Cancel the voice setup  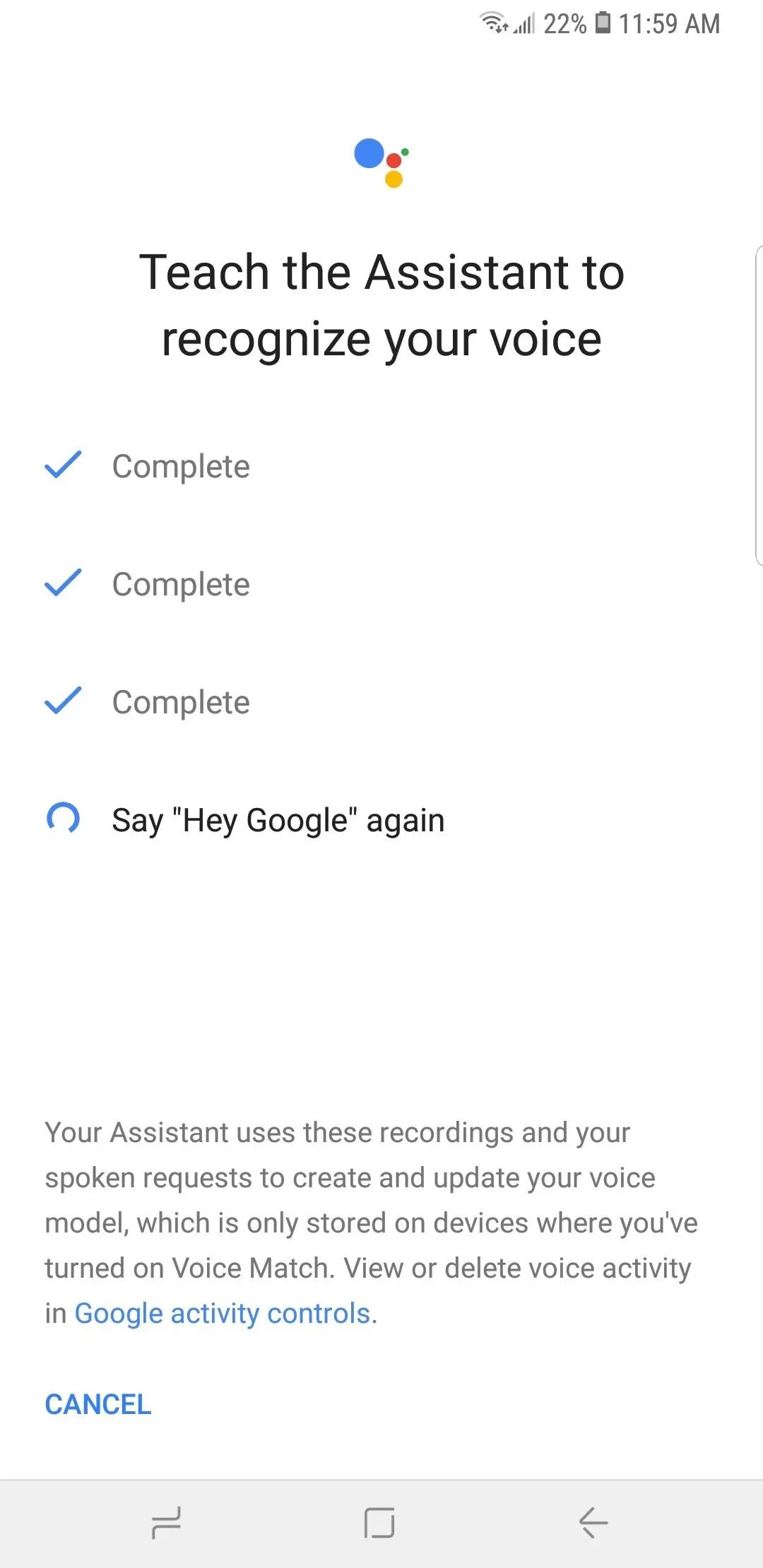coord(98,1404)
